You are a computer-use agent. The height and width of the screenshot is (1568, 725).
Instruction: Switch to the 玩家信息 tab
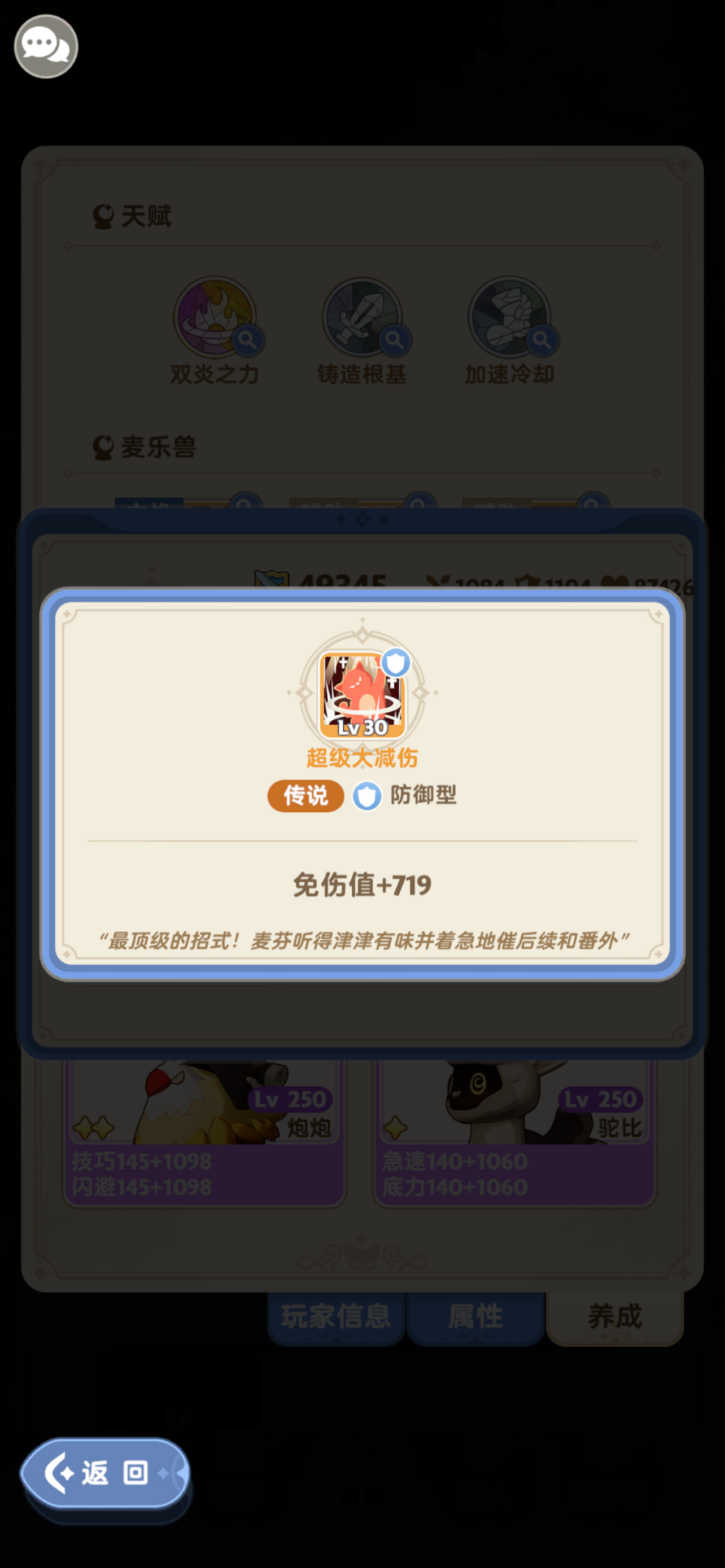pos(335,1316)
